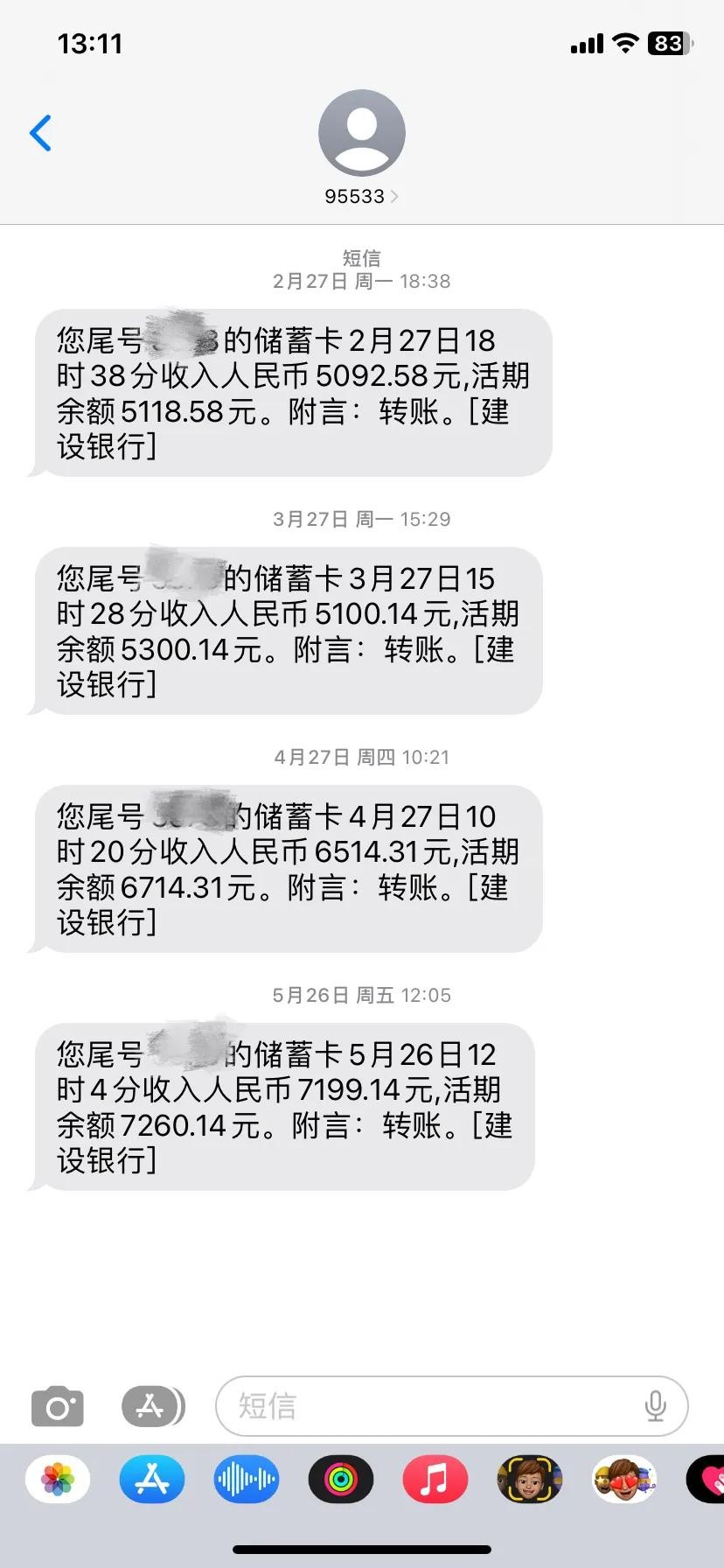Record an audio message with the waveform app
The width and height of the screenshot is (724, 1568).
pyautogui.click(x=247, y=1480)
